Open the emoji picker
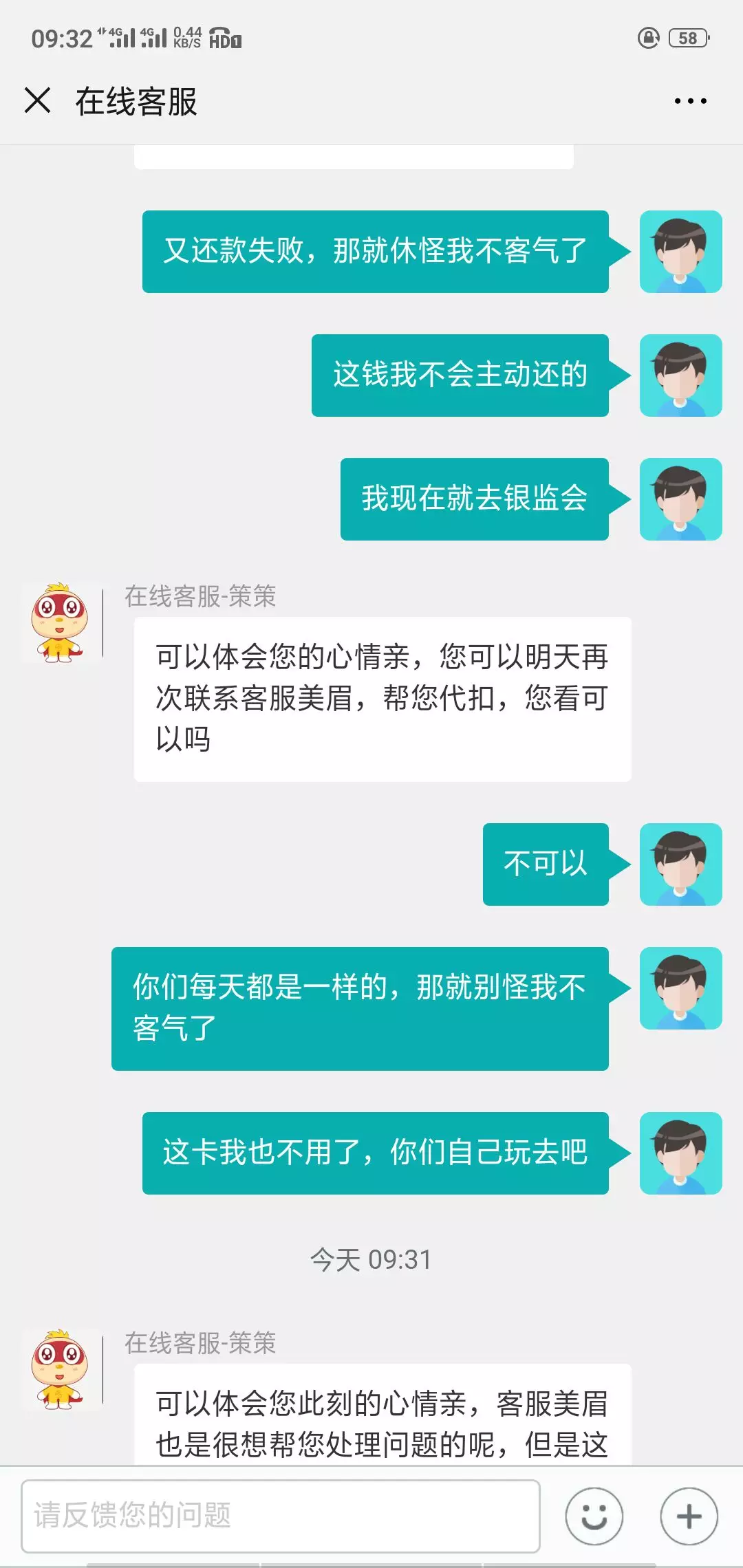Image resolution: width=743 pixels, height=1568 pixels. pyautogui.click(x=594, y=1516)
